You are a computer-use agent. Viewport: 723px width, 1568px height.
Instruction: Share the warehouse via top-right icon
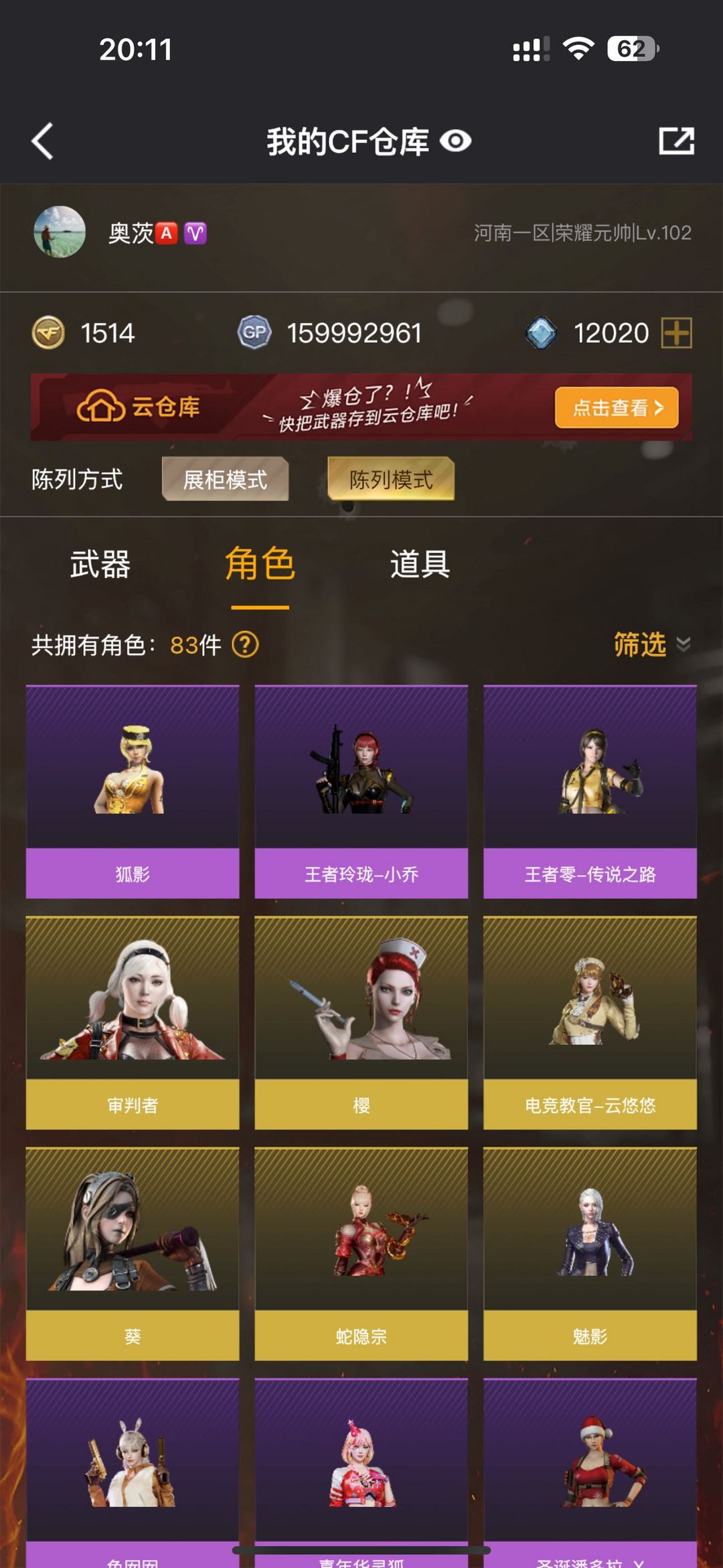676,141
